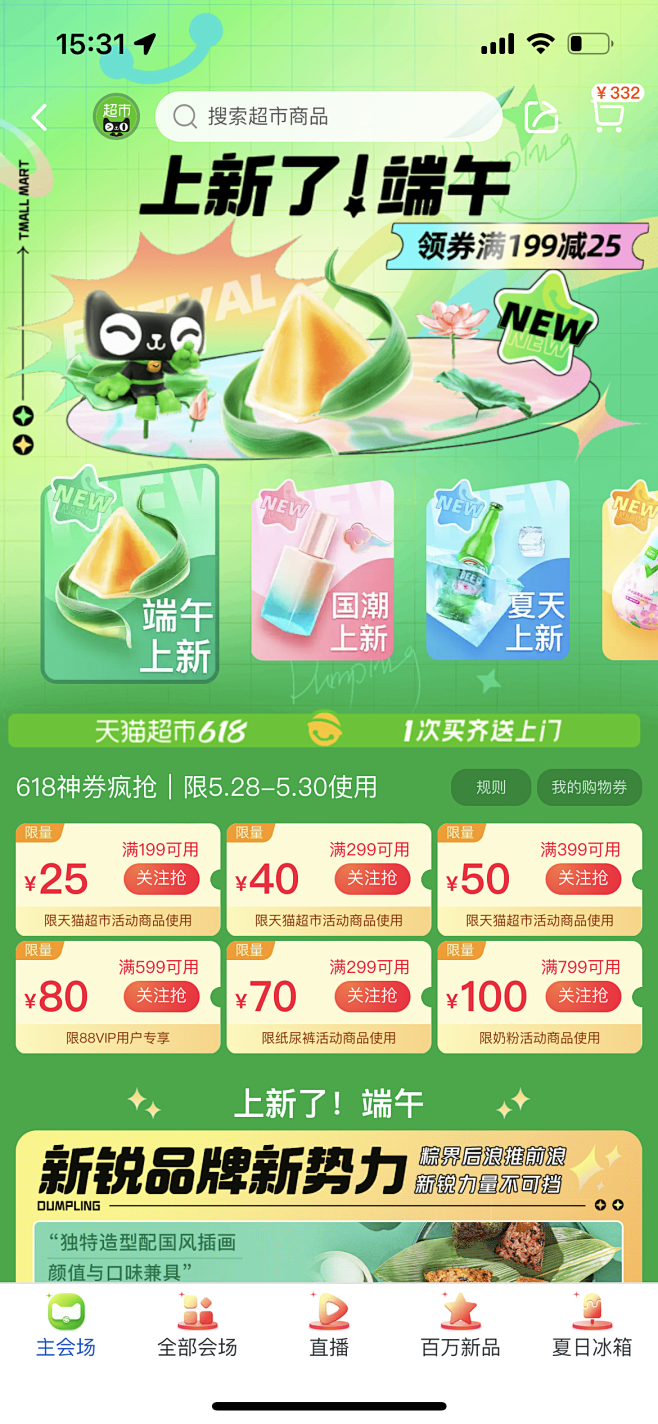Switch to the 全部会场 tab
658x1424 pixels.
pos(197,1324)
